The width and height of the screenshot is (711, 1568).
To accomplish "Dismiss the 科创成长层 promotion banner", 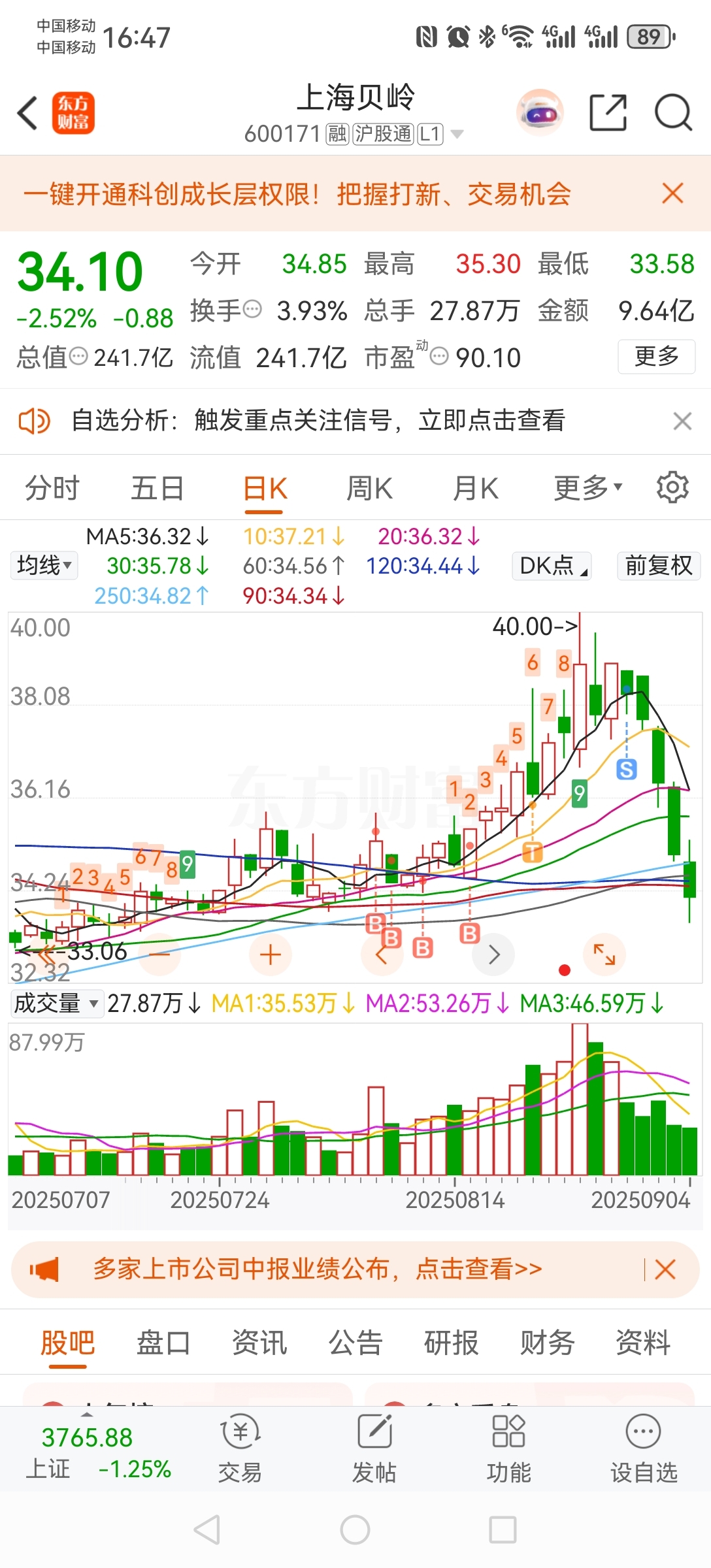I will [x=672, y=193].
